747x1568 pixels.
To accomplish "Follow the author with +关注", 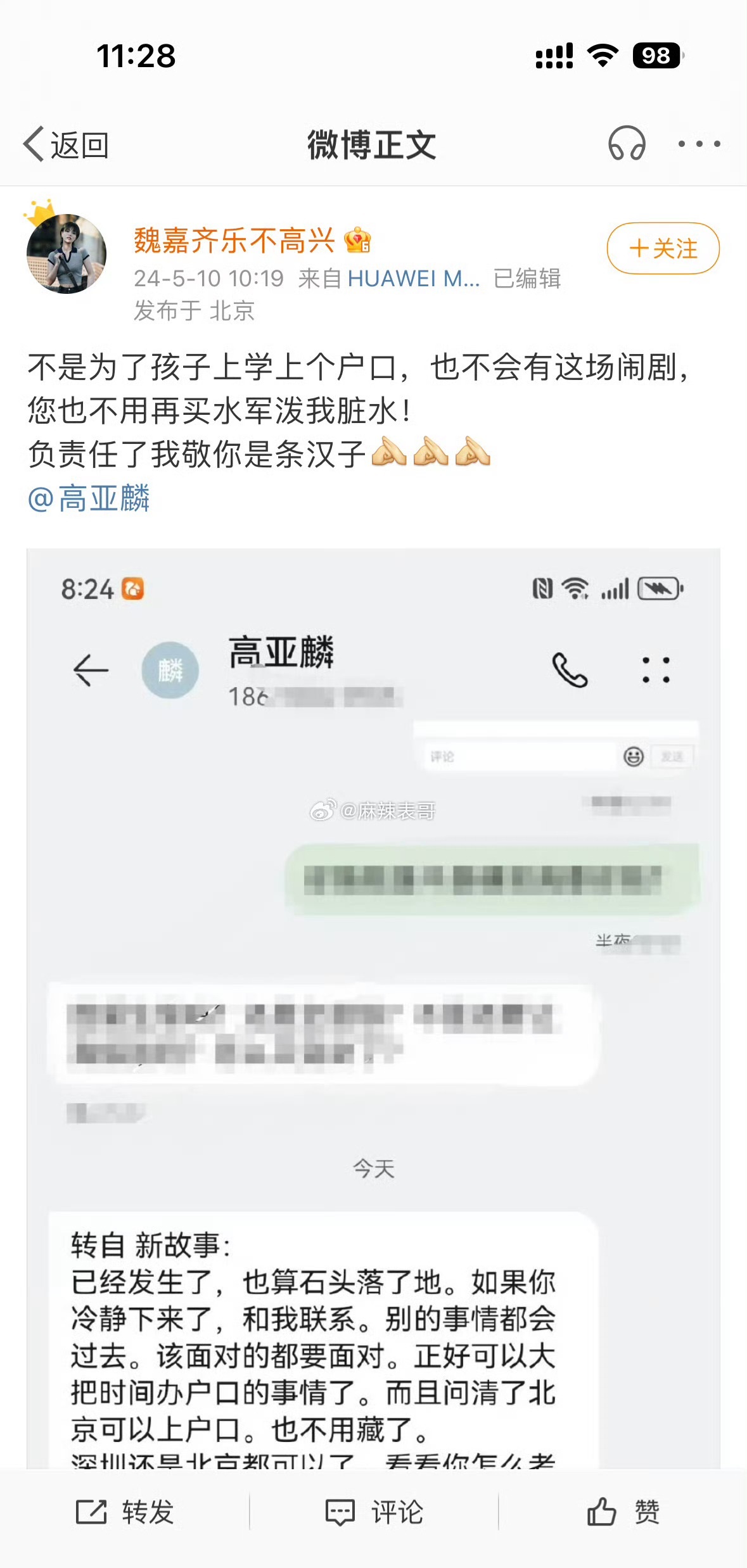I will (x=663, y=248).
